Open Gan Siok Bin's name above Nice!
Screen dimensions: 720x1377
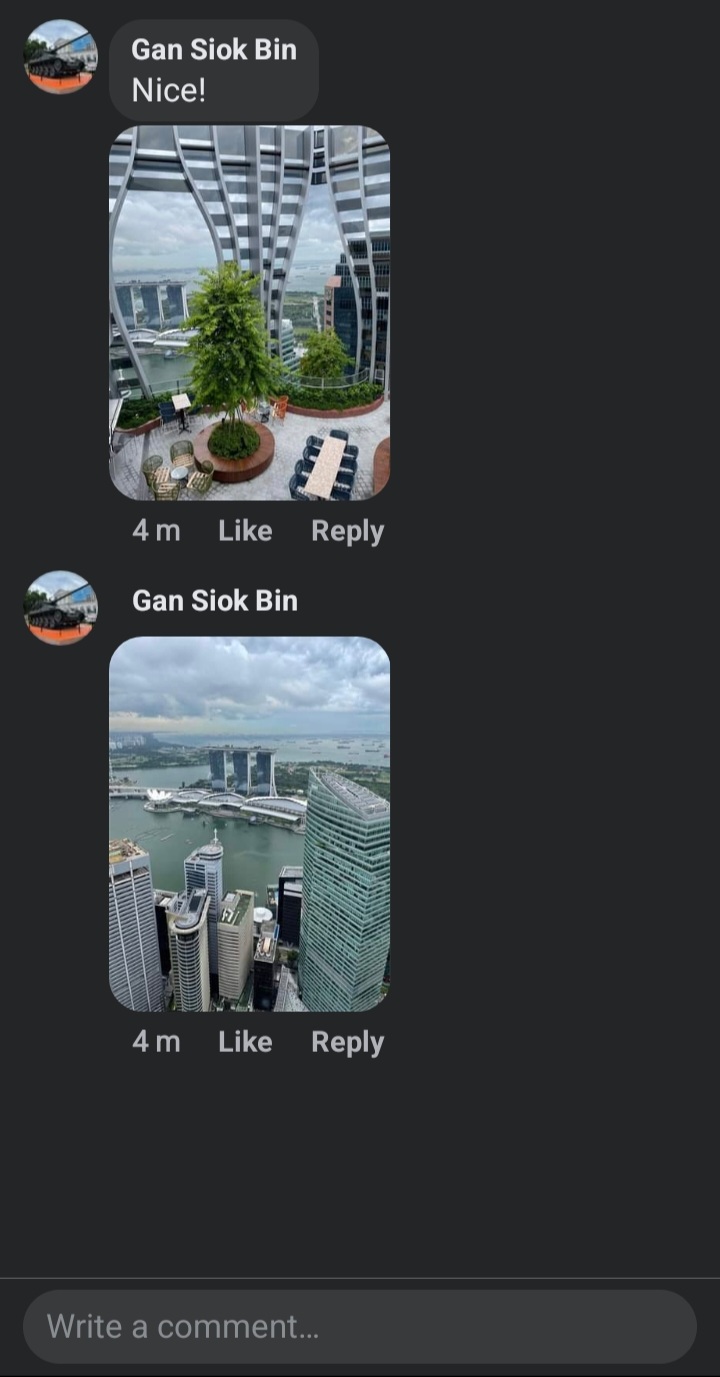point(214,49)
